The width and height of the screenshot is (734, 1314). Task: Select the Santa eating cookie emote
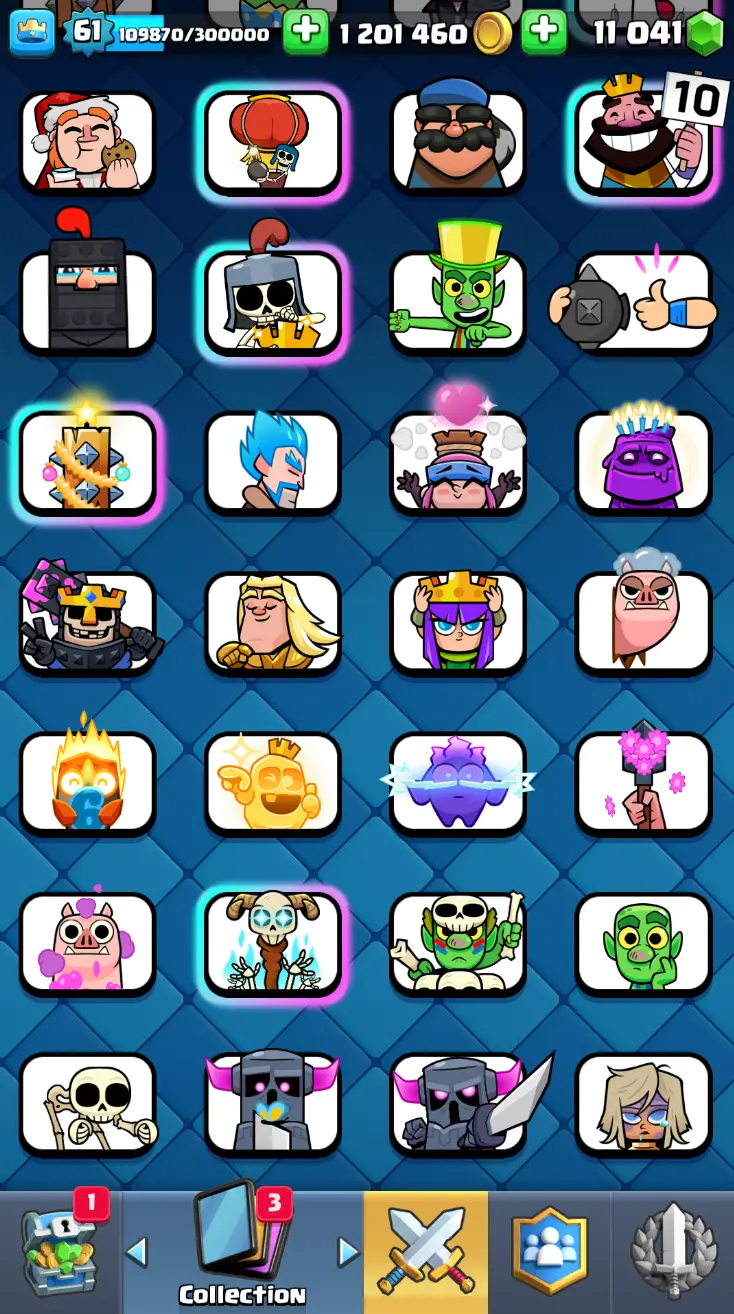[x=88, y=142]
